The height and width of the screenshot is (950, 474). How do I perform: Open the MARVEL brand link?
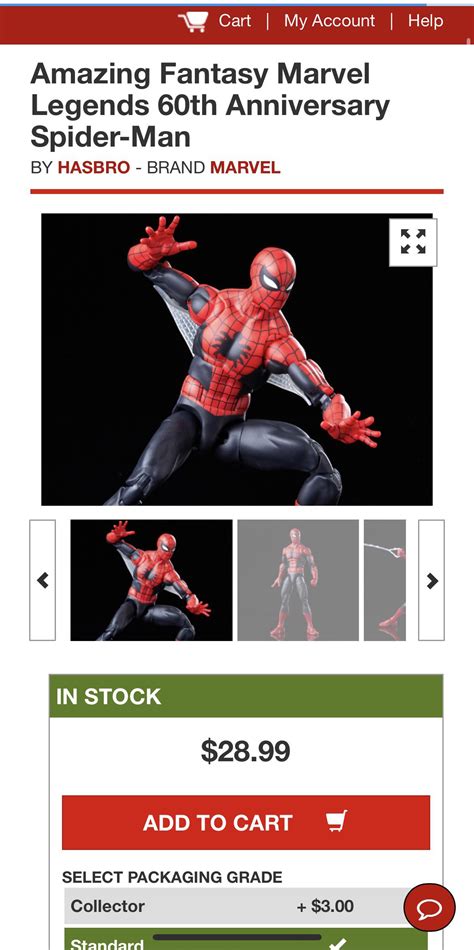coord(245,168)
